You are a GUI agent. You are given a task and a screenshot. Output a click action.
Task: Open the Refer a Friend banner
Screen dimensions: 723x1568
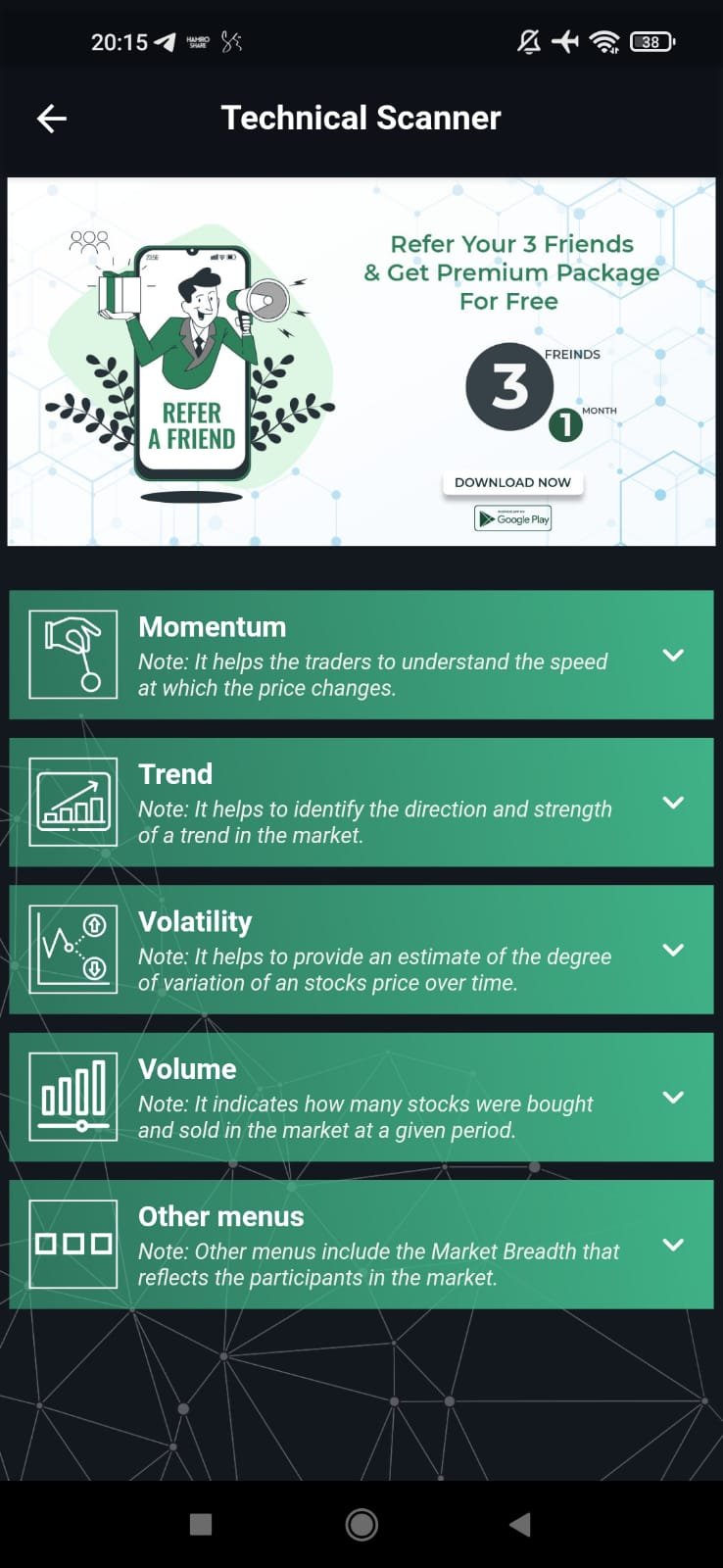pyautogui.click(x=361, y=361)
